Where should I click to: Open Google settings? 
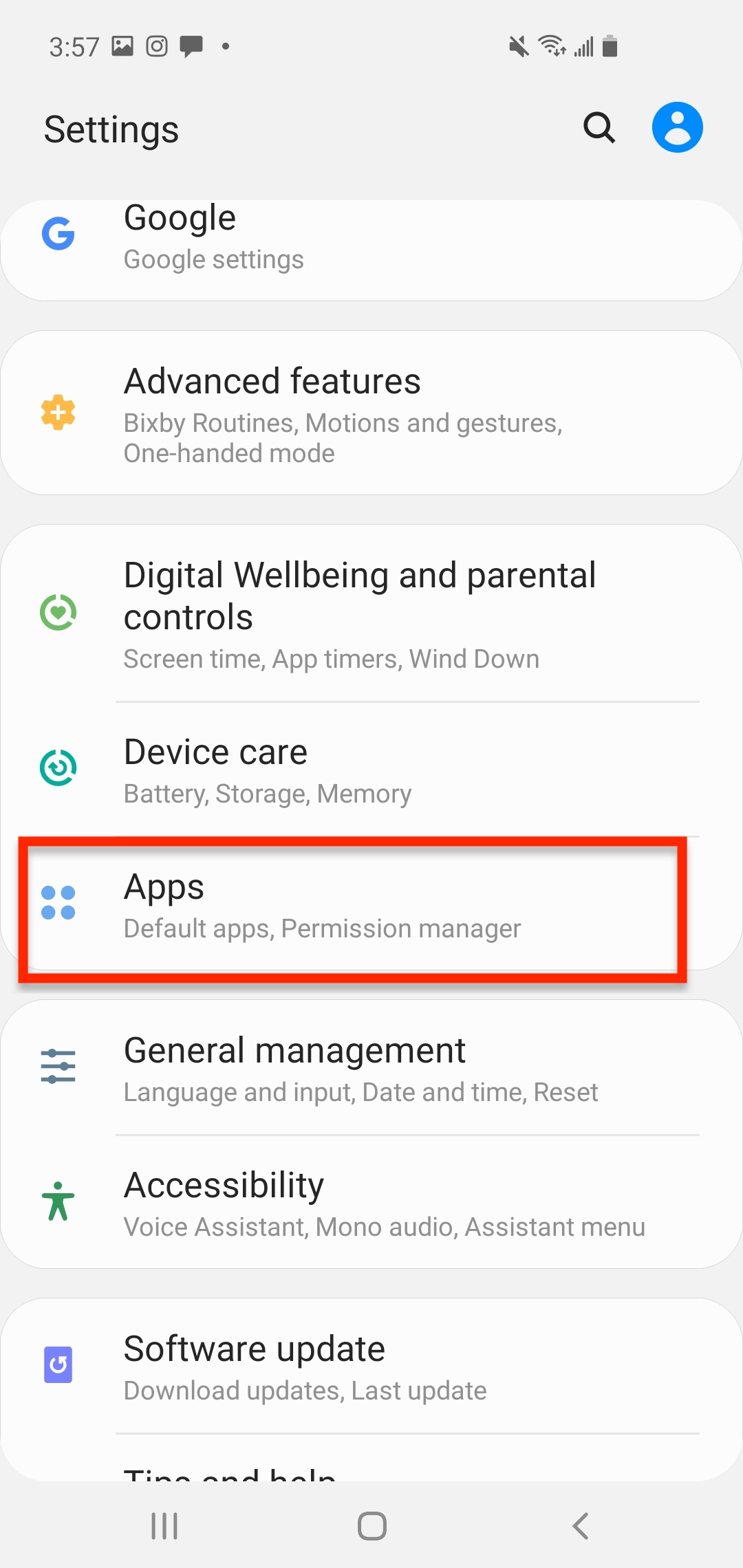pos(371,250)
